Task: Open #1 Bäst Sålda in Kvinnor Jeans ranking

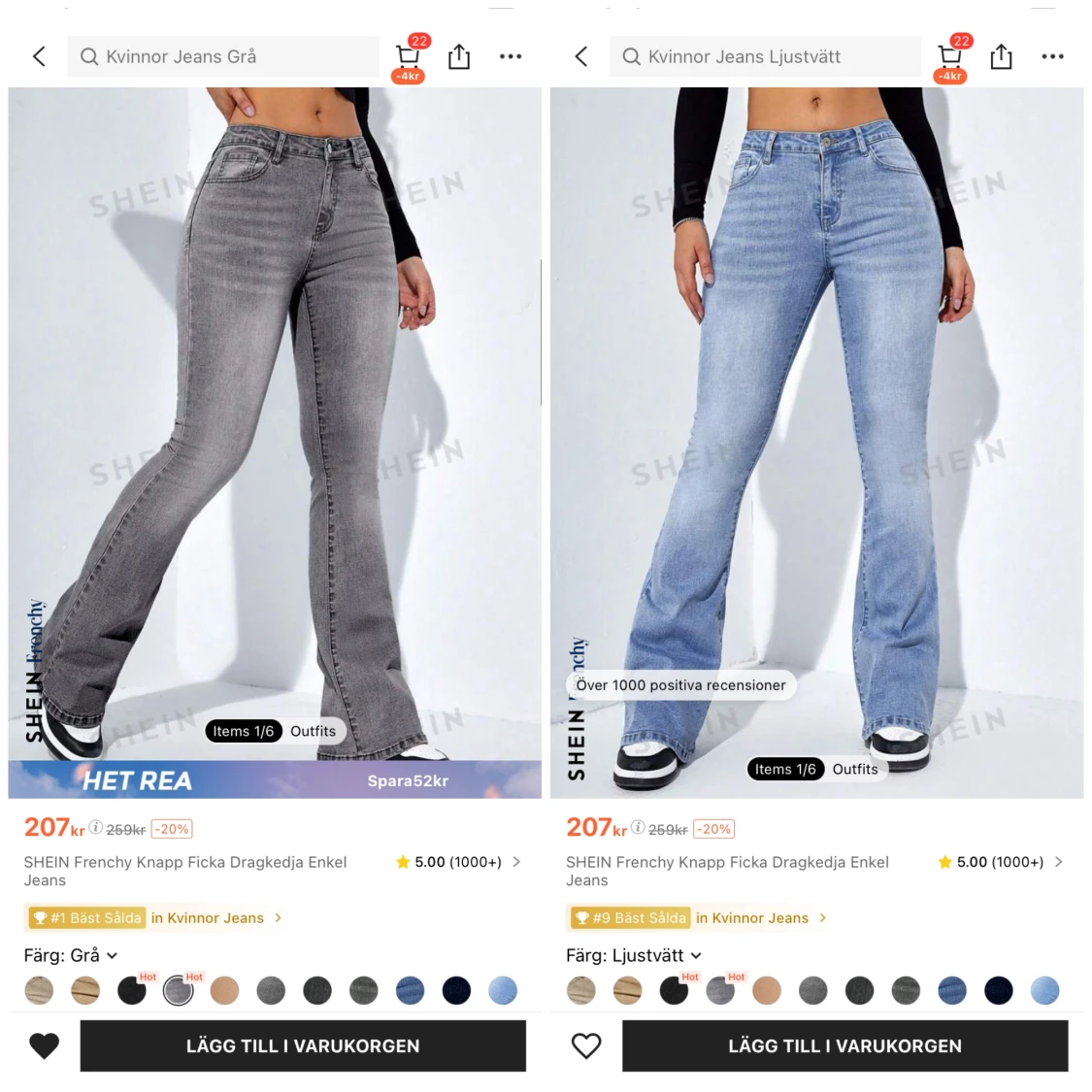Action: 155,917
